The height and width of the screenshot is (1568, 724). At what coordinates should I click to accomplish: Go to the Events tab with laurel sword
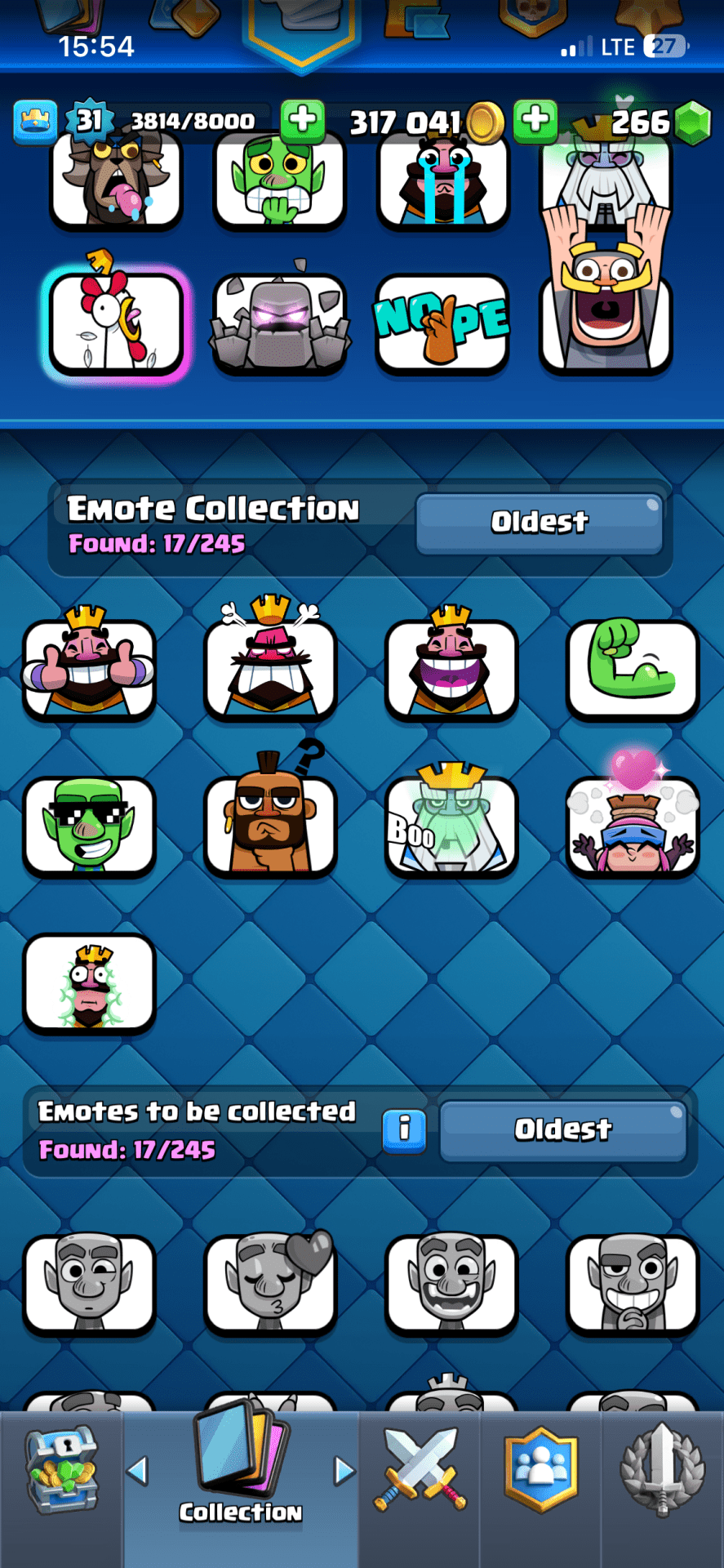pos(662,1470)
